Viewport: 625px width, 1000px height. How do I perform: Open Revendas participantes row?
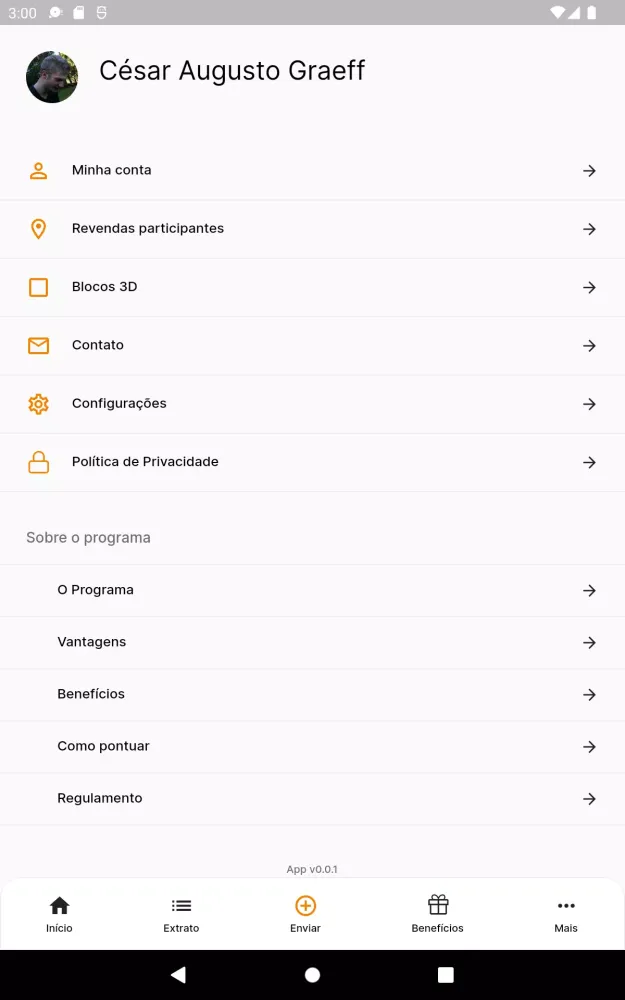(312, 229)
